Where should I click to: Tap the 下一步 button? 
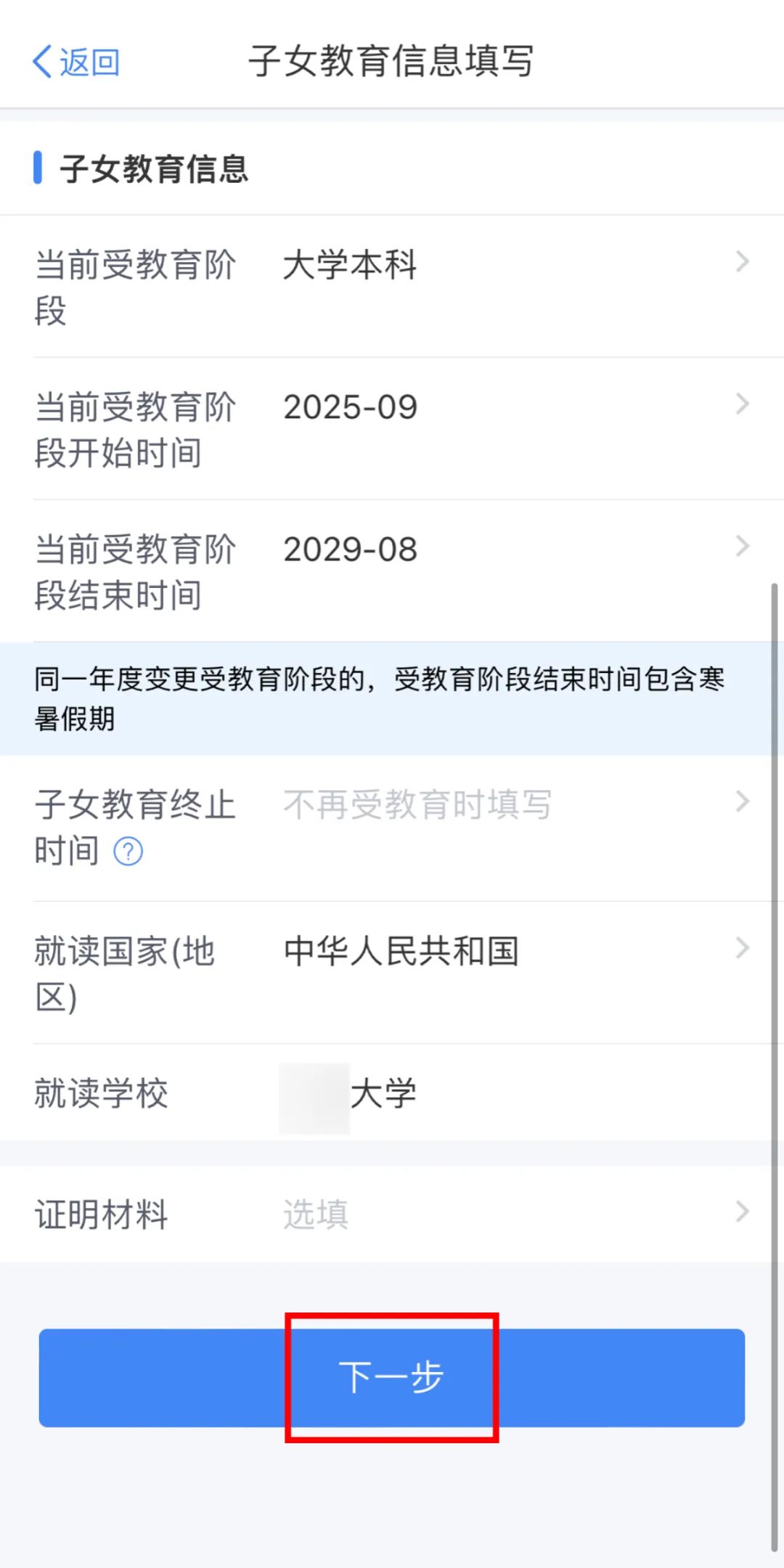pos(392,1377)
